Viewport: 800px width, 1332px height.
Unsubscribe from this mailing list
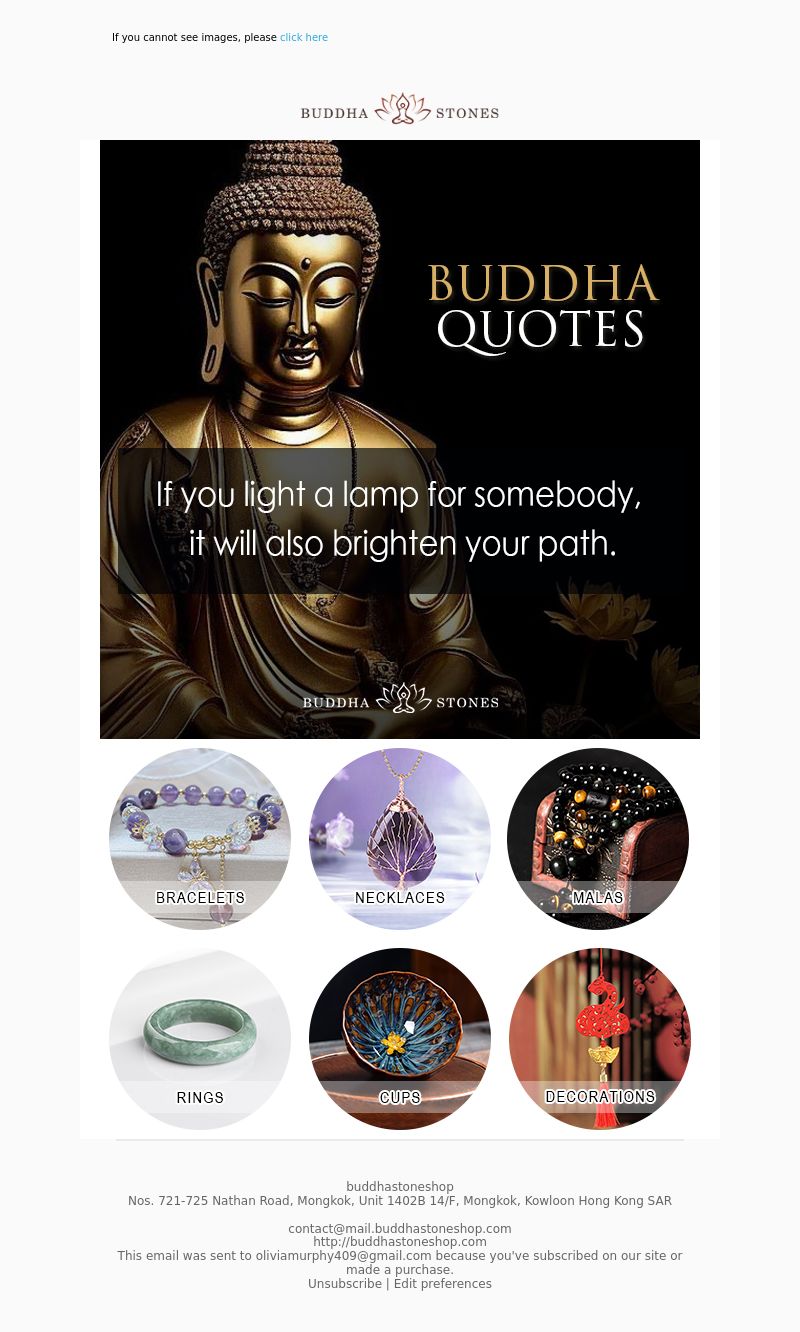pyautogui.click(x=345, y=1284)
